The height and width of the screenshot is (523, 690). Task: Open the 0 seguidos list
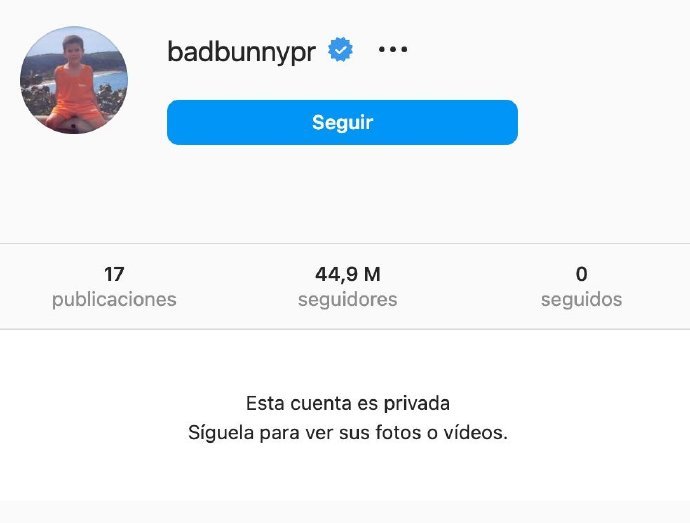(581, 286)
